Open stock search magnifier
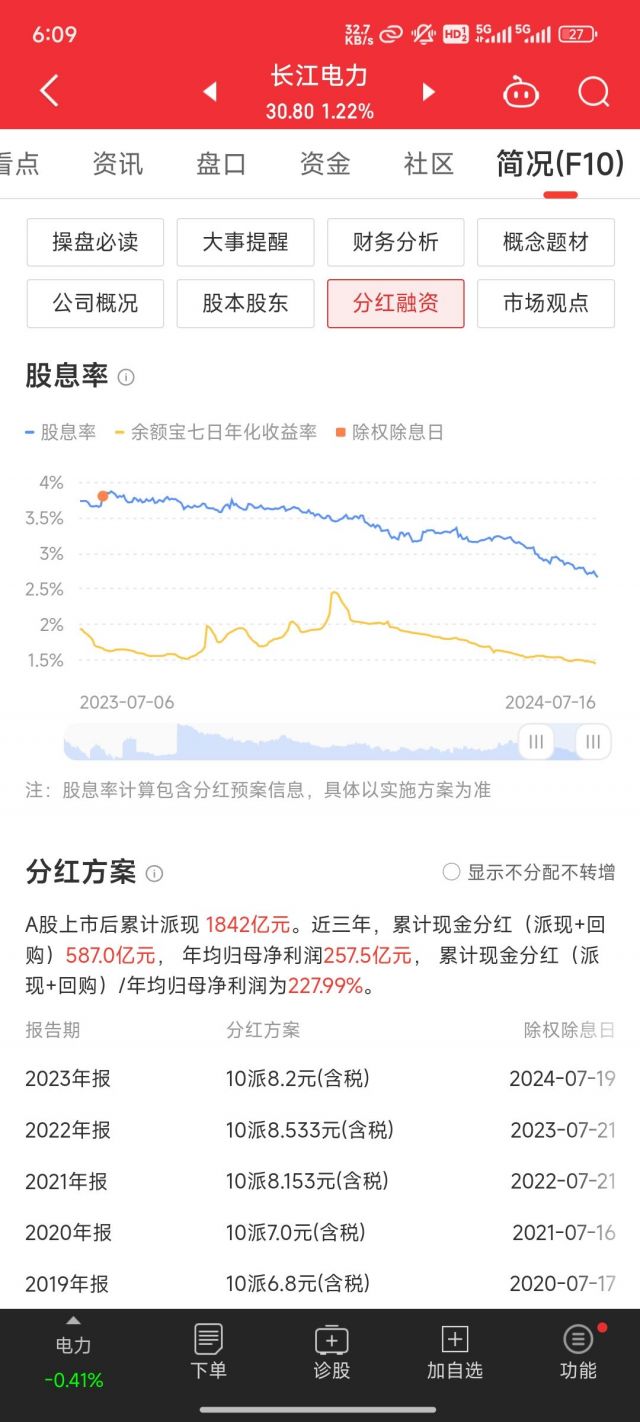Image resolution: width=640 pixels, height=1422 pixels. click(x=594, y=92)
